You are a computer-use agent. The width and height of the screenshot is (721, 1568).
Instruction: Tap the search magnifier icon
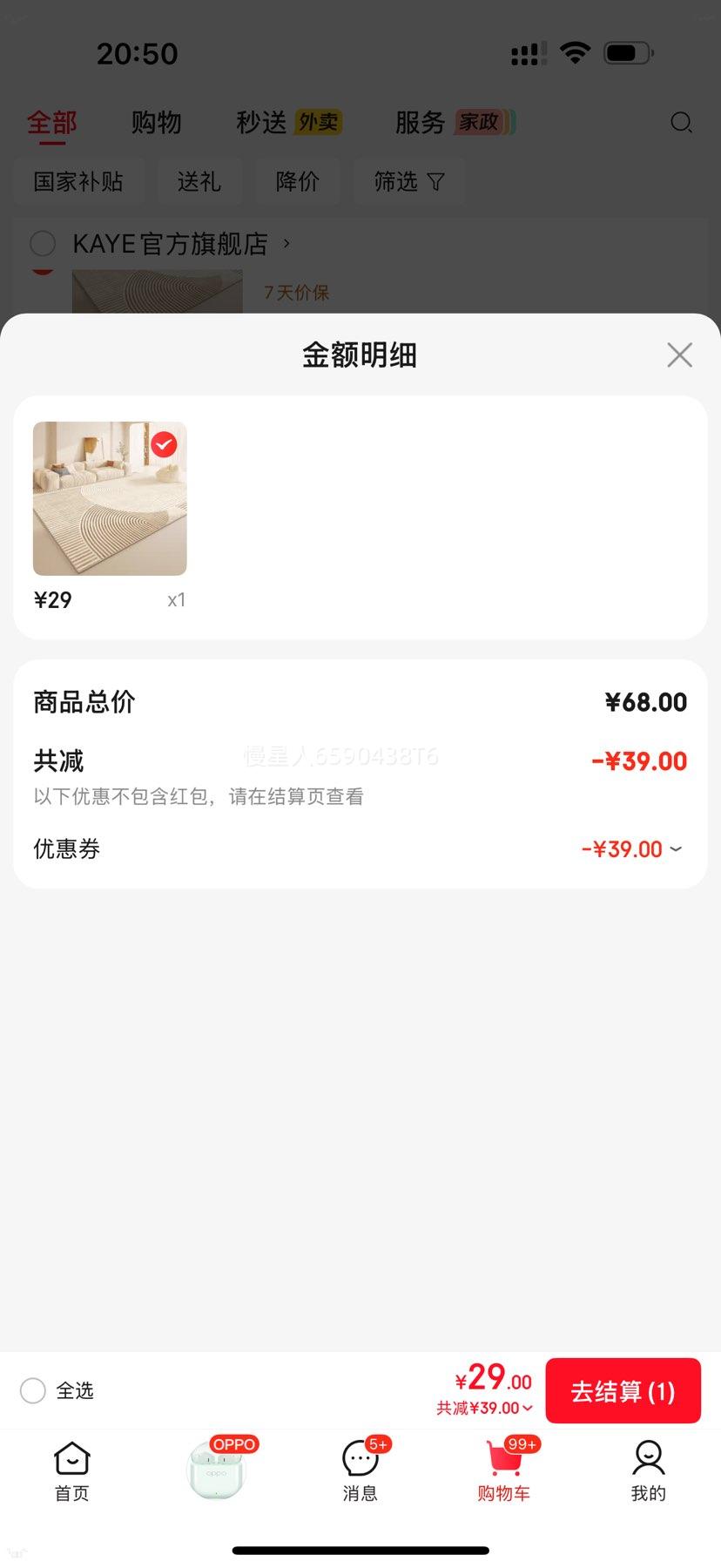pos(681,123)
